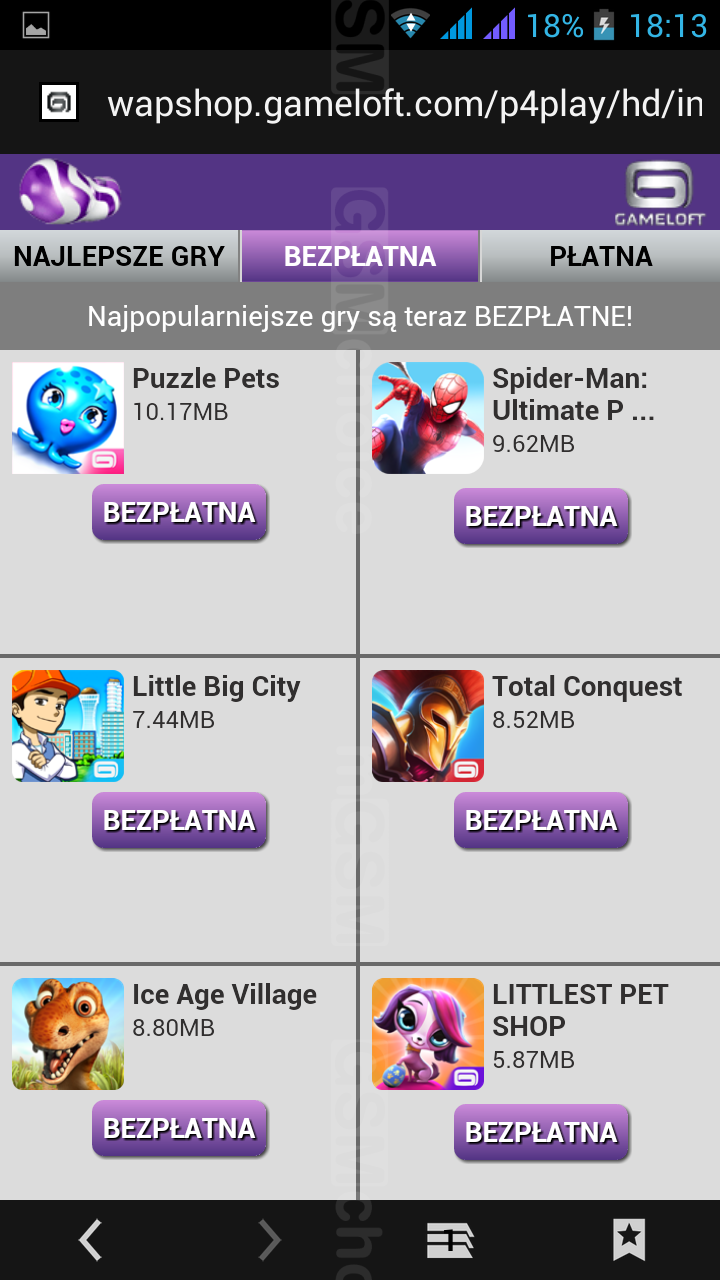Select the BEZPŁATNA tab
The image size is (720, 1280).
point(360,256)
